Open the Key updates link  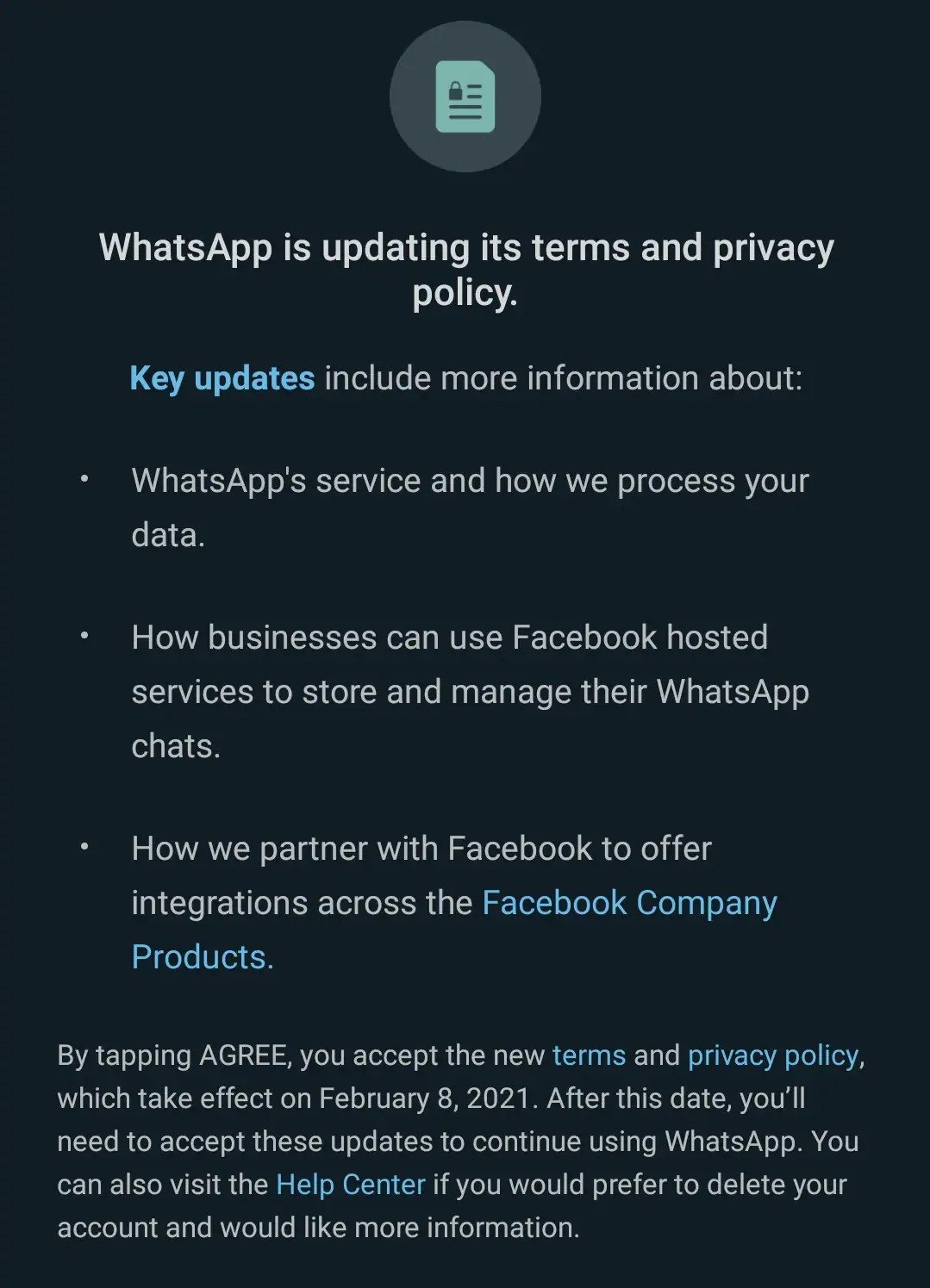[x=222, y=378]
